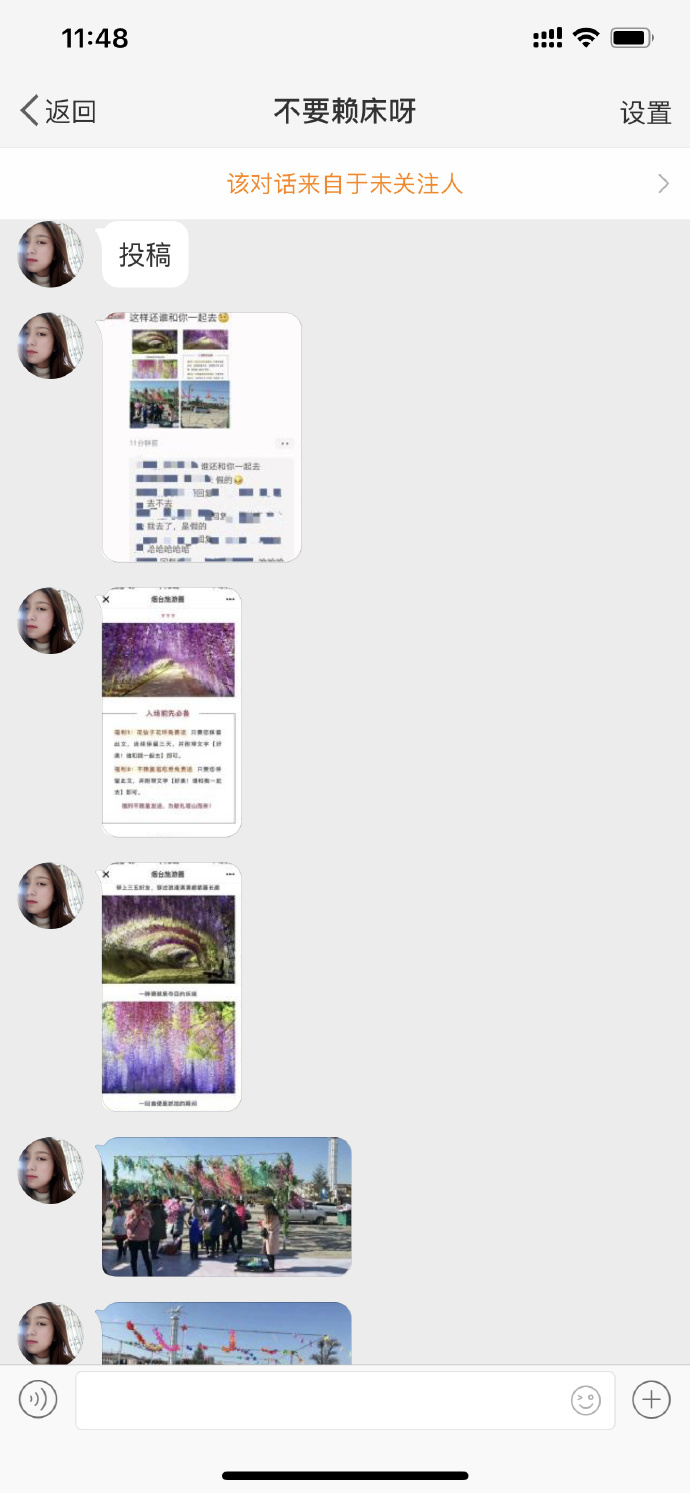Switch to voice message input
690x1493 pixels.
38,1399
